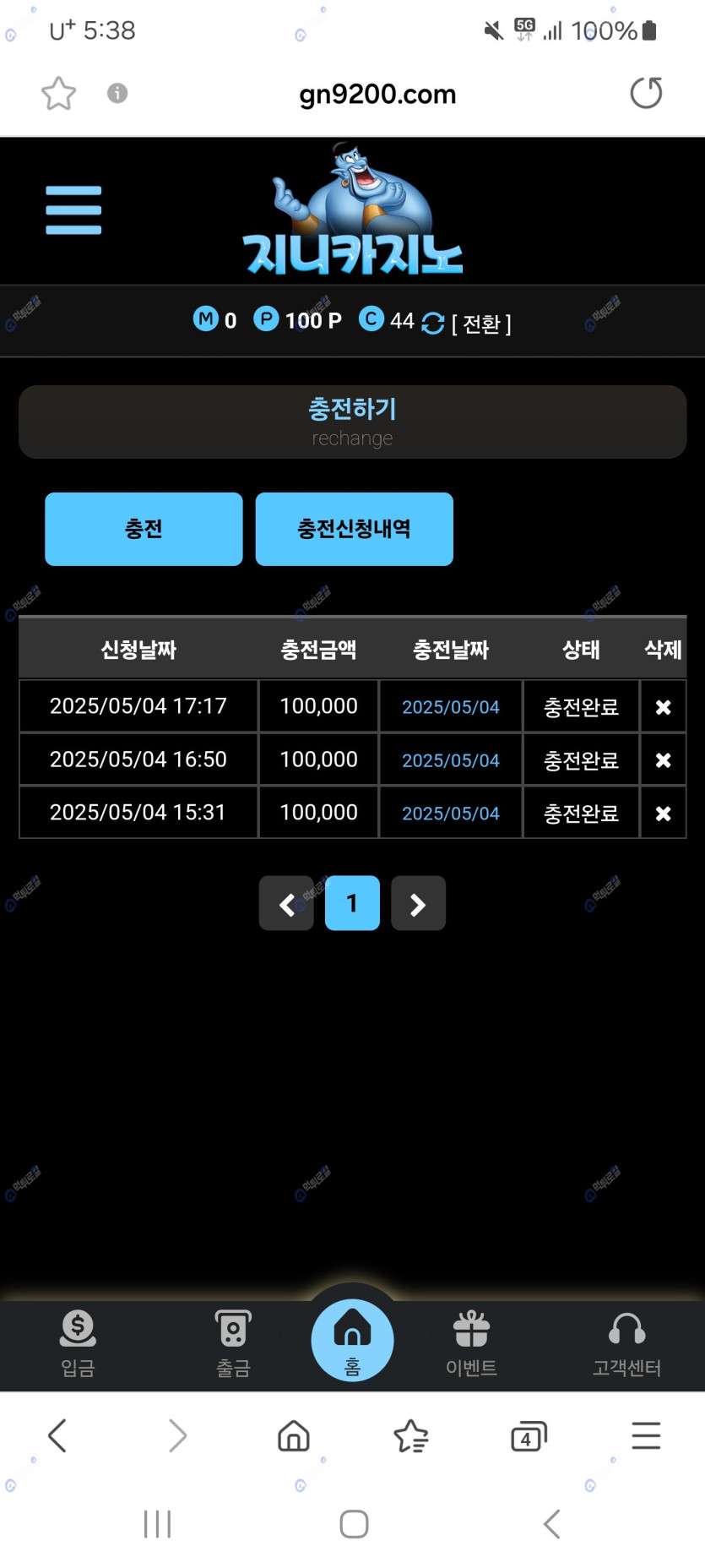Screen dimensions: 705x1568
Task: Open the 충전 tab
Action: (x=144, y=529)
